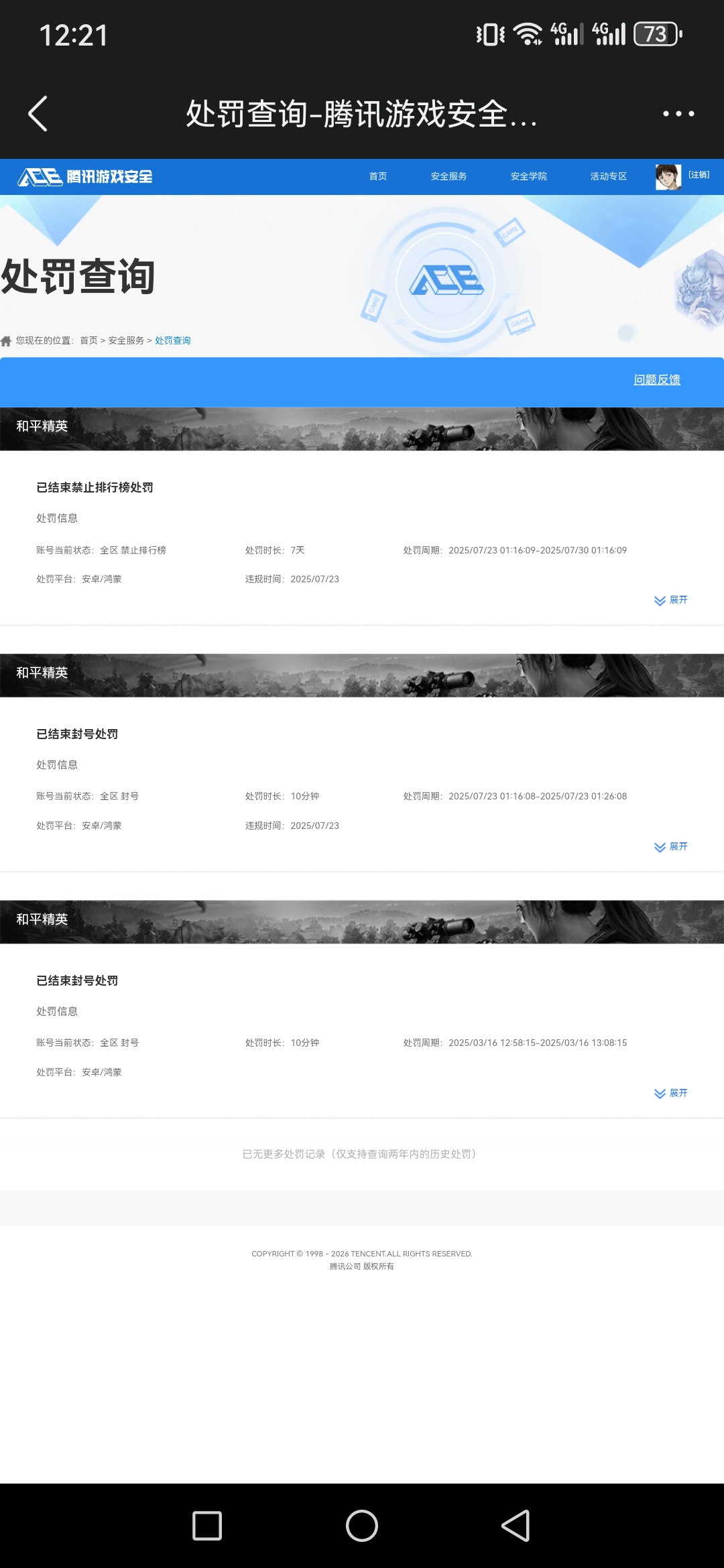Open the 活动专区 section
Image resolution: width=724 pixels, height=1568 pixels.
(609, 176)
